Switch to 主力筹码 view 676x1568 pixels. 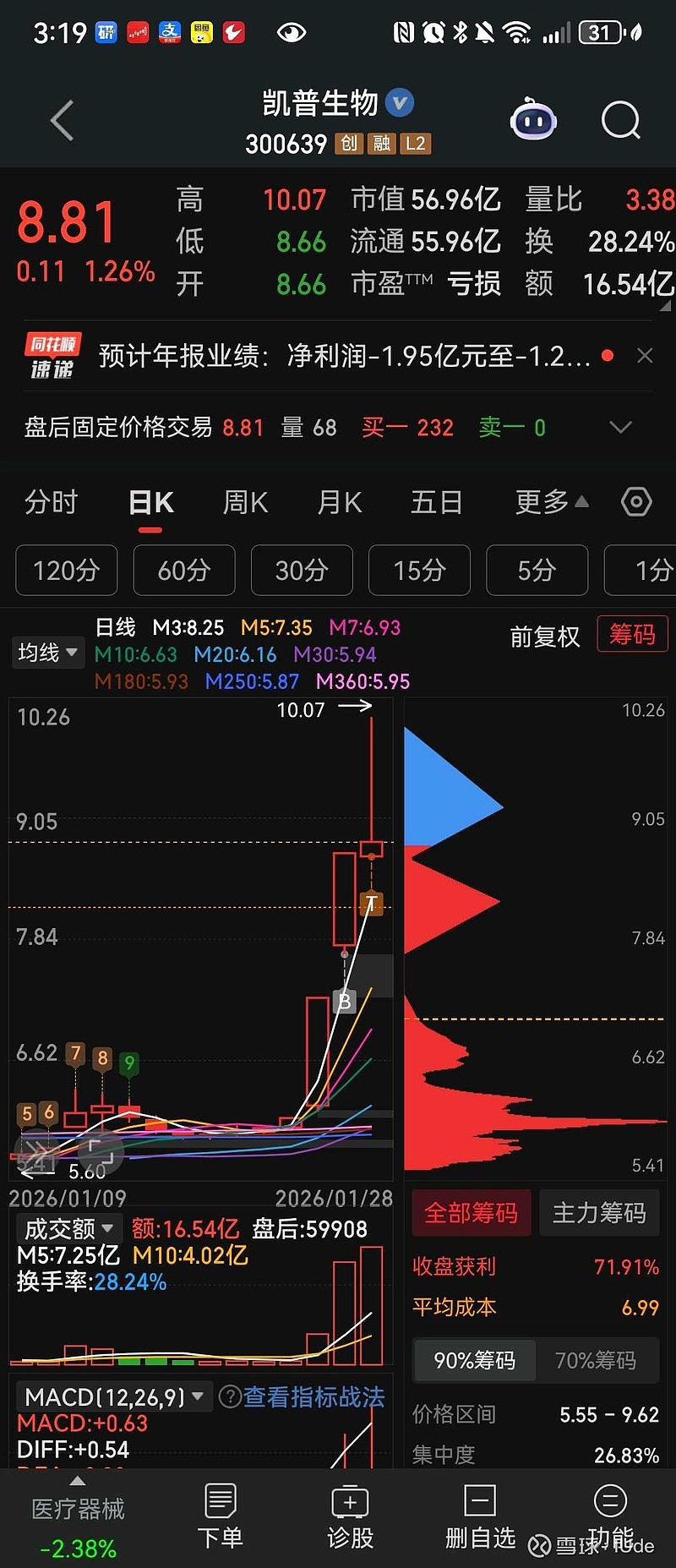pos(599,1212)
